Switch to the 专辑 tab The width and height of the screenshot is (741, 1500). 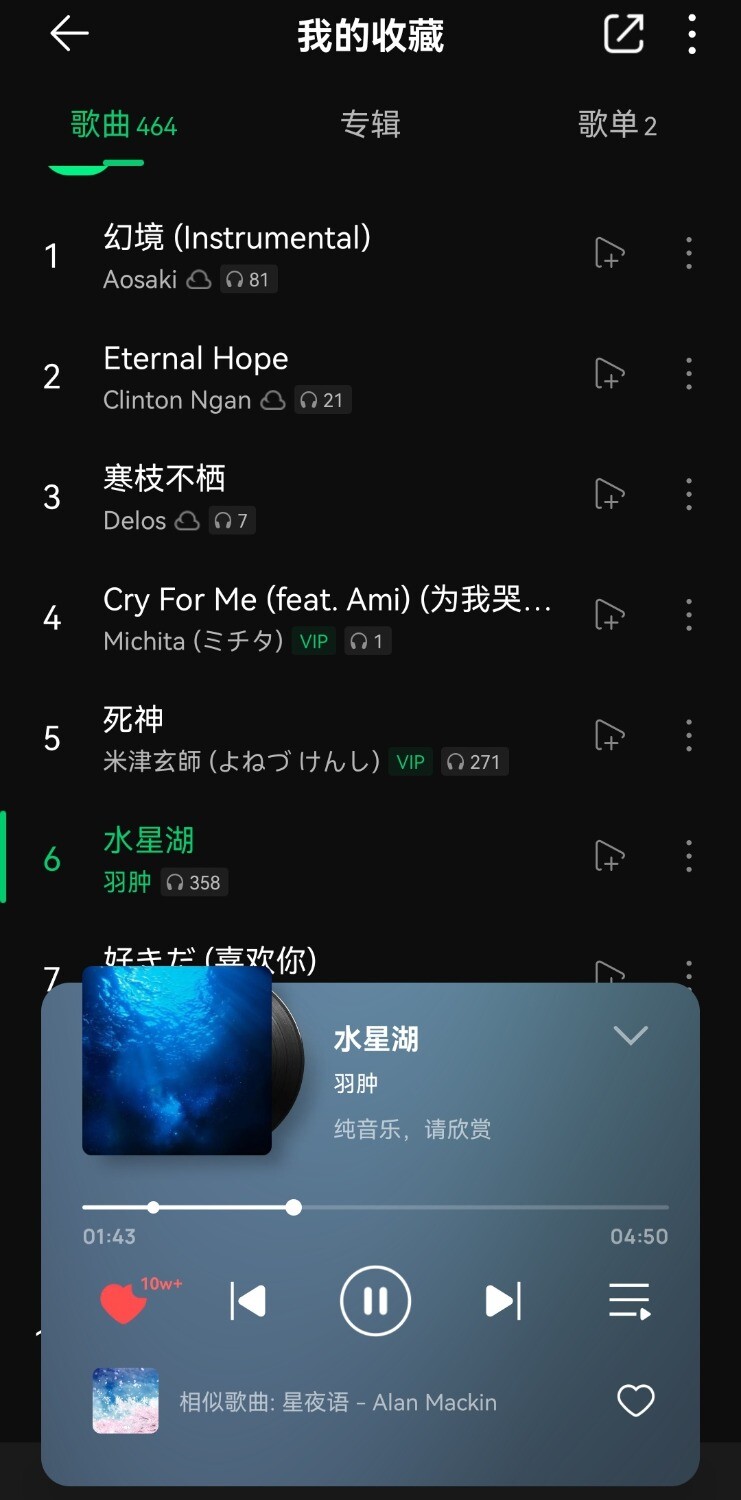coord(370,125)
